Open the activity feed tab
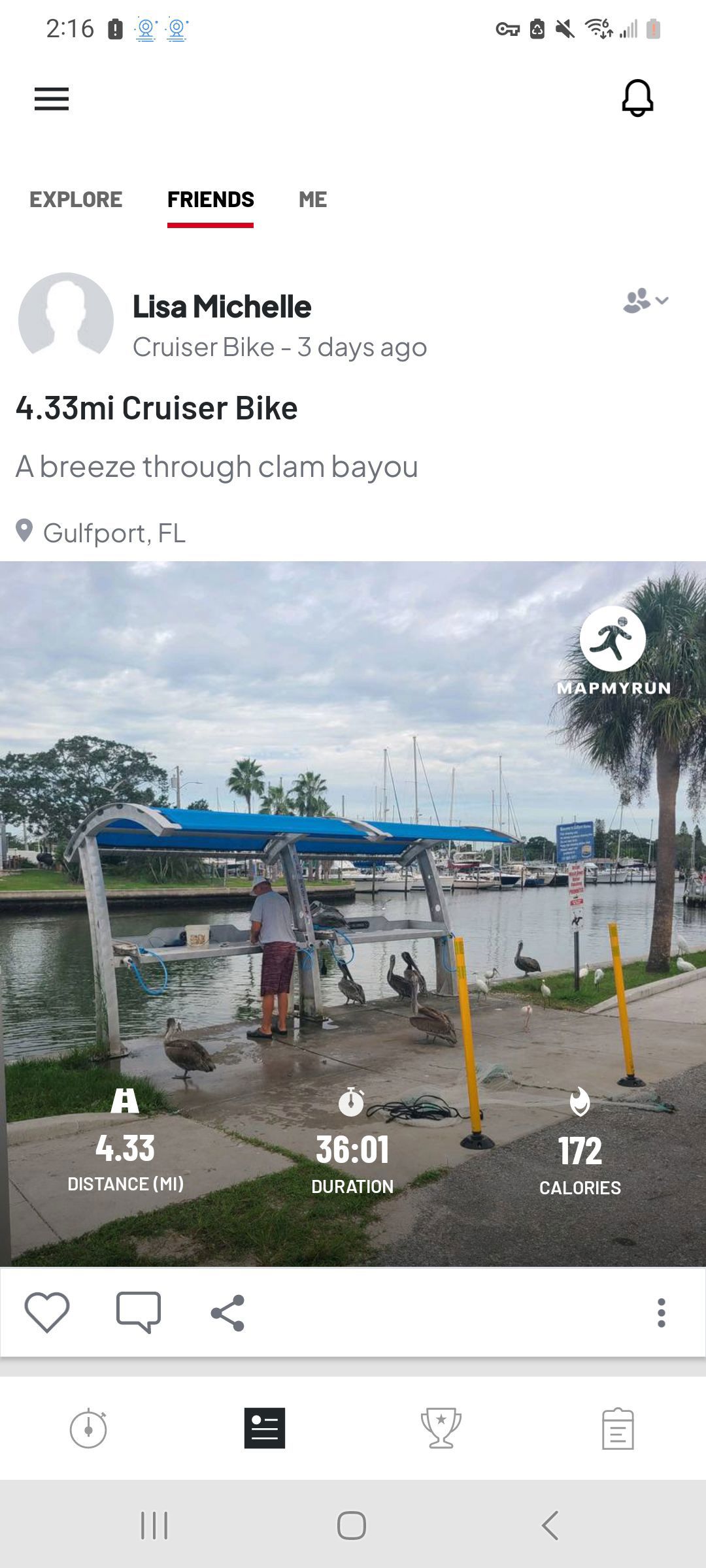This screenshot has height=1568, width=706. click(x=265, y=1428)
